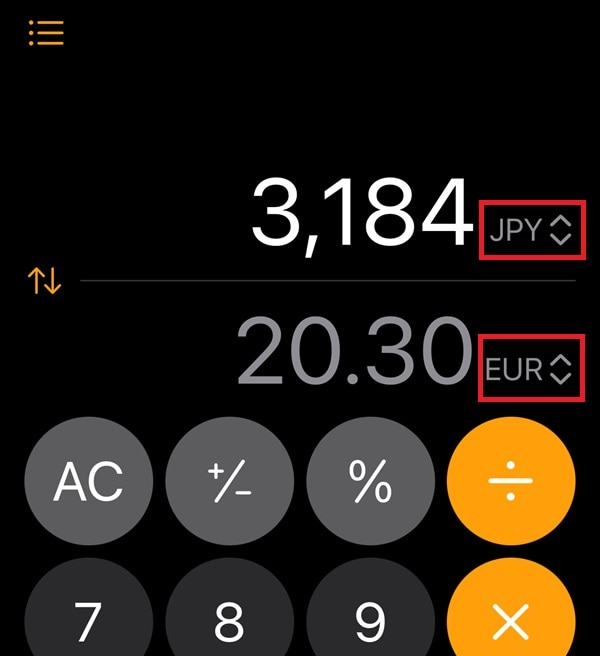Image resolution: width=600 pixels, height=656 pixels.
Task: Apply the percent key
Action: point(370,483)
